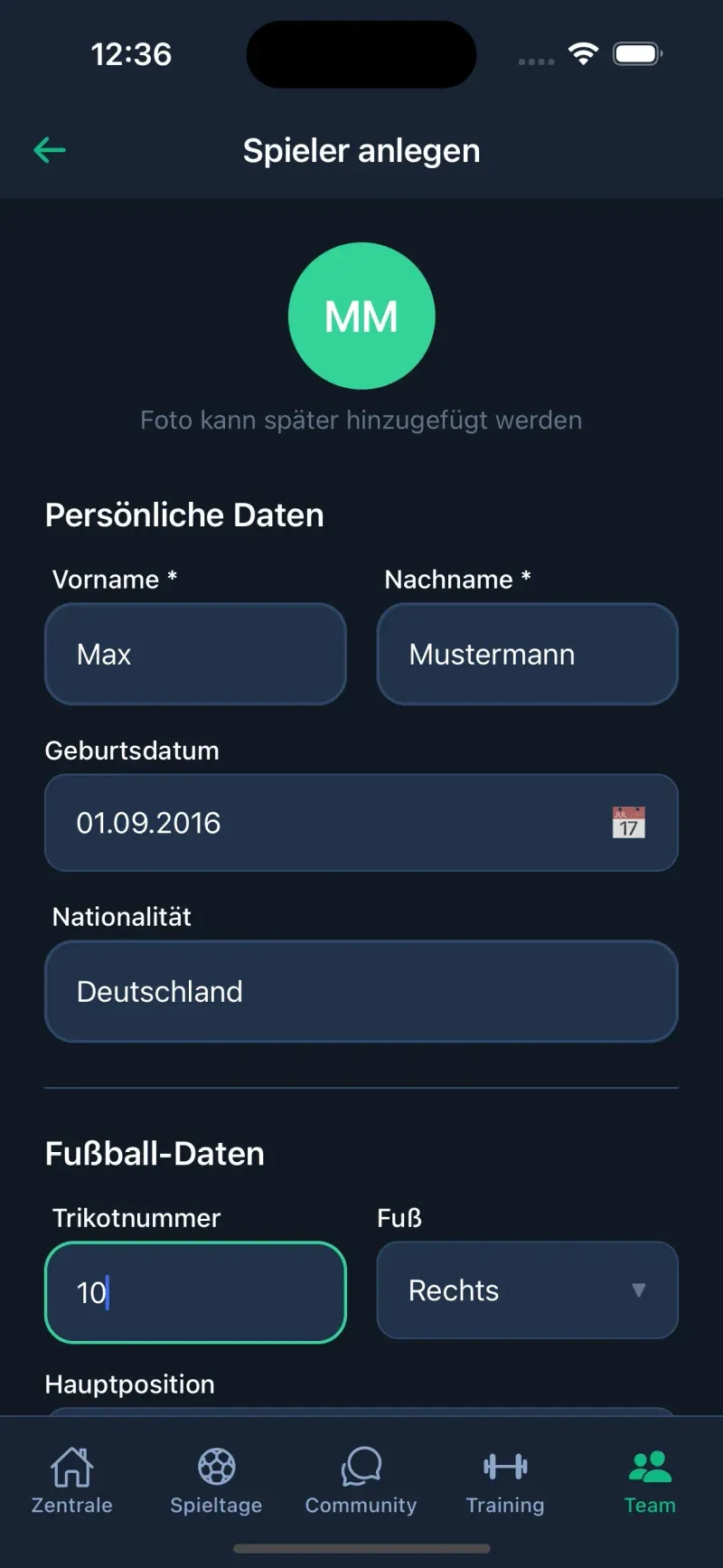
Task: Focus the Vorname field containing Max
Action: (x=195, y=654)
